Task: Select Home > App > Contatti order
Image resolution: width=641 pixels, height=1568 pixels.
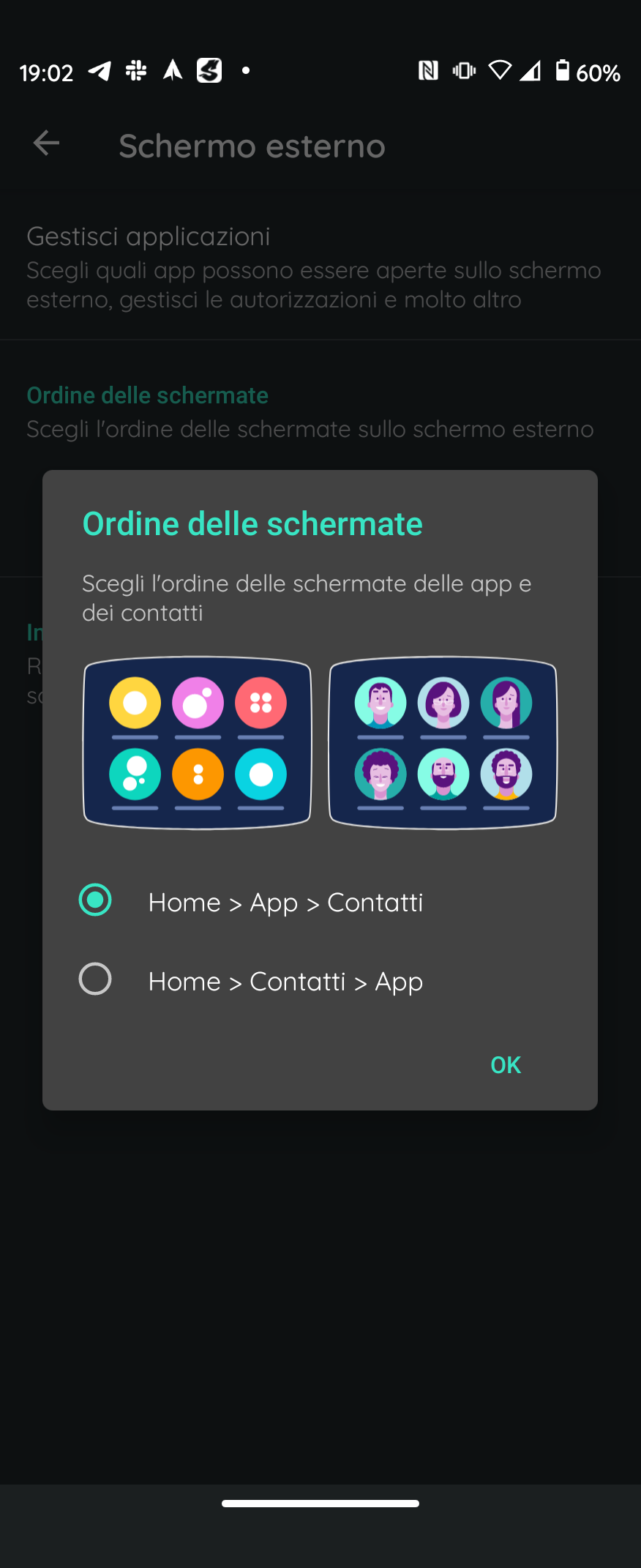Action: 95,900
